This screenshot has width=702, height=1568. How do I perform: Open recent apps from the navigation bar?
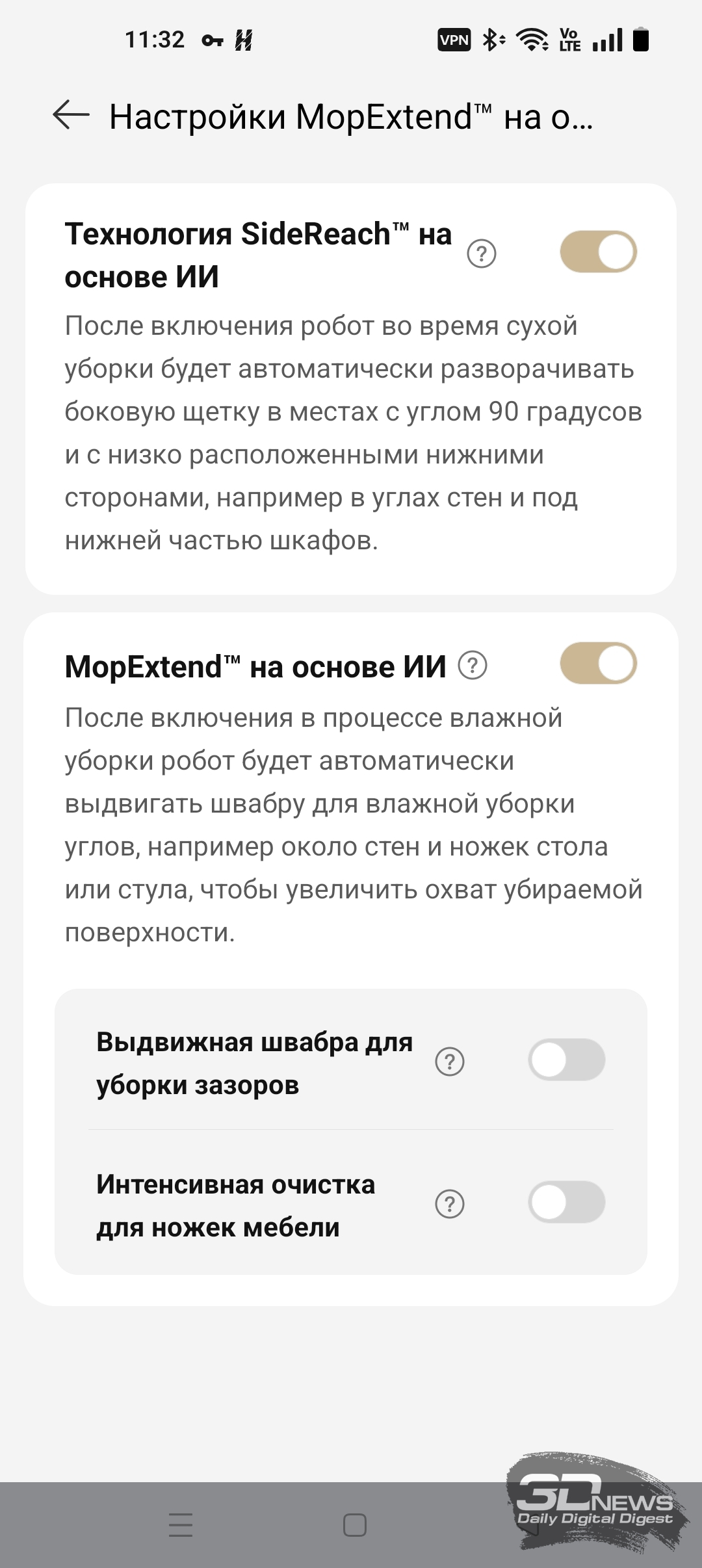coord(181,1524)
